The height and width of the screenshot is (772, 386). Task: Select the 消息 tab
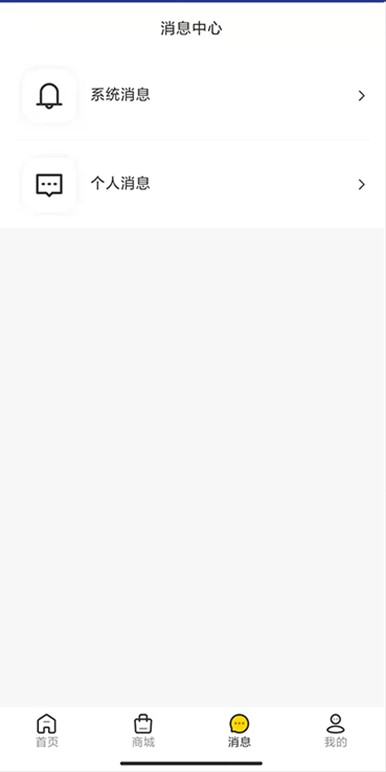239,731
